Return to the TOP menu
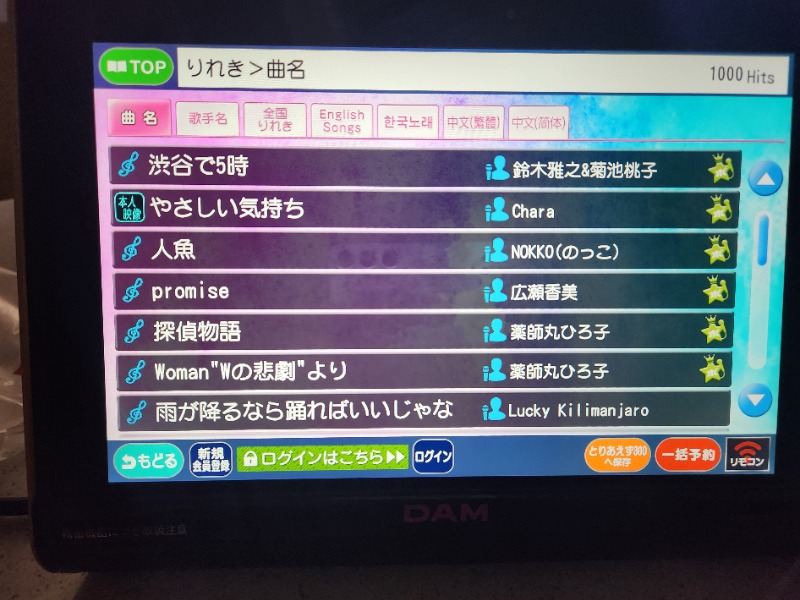Viewport: 800px width, 600px height. [137, 69]
